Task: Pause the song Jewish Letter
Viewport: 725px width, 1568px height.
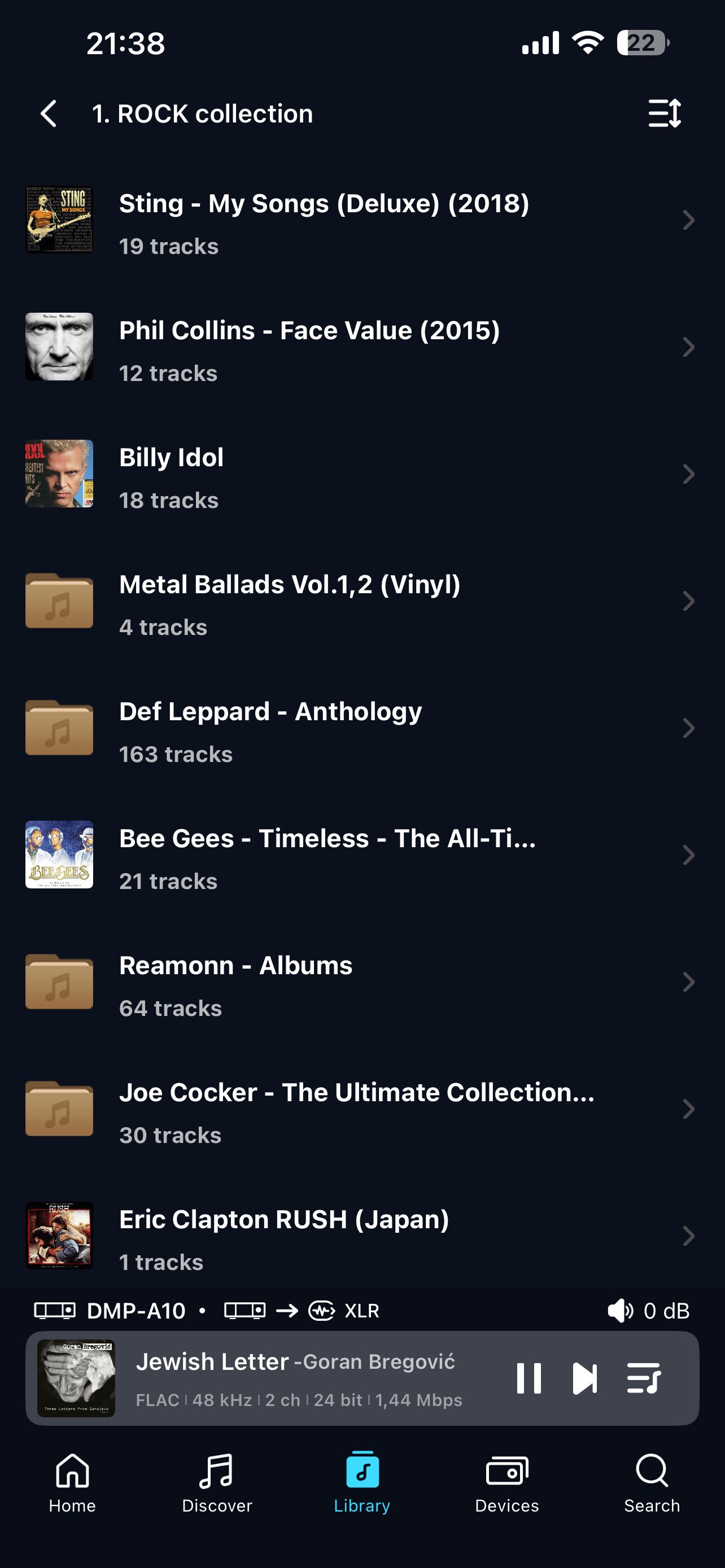Action: pyautogui.click(x=529, y=1378)
